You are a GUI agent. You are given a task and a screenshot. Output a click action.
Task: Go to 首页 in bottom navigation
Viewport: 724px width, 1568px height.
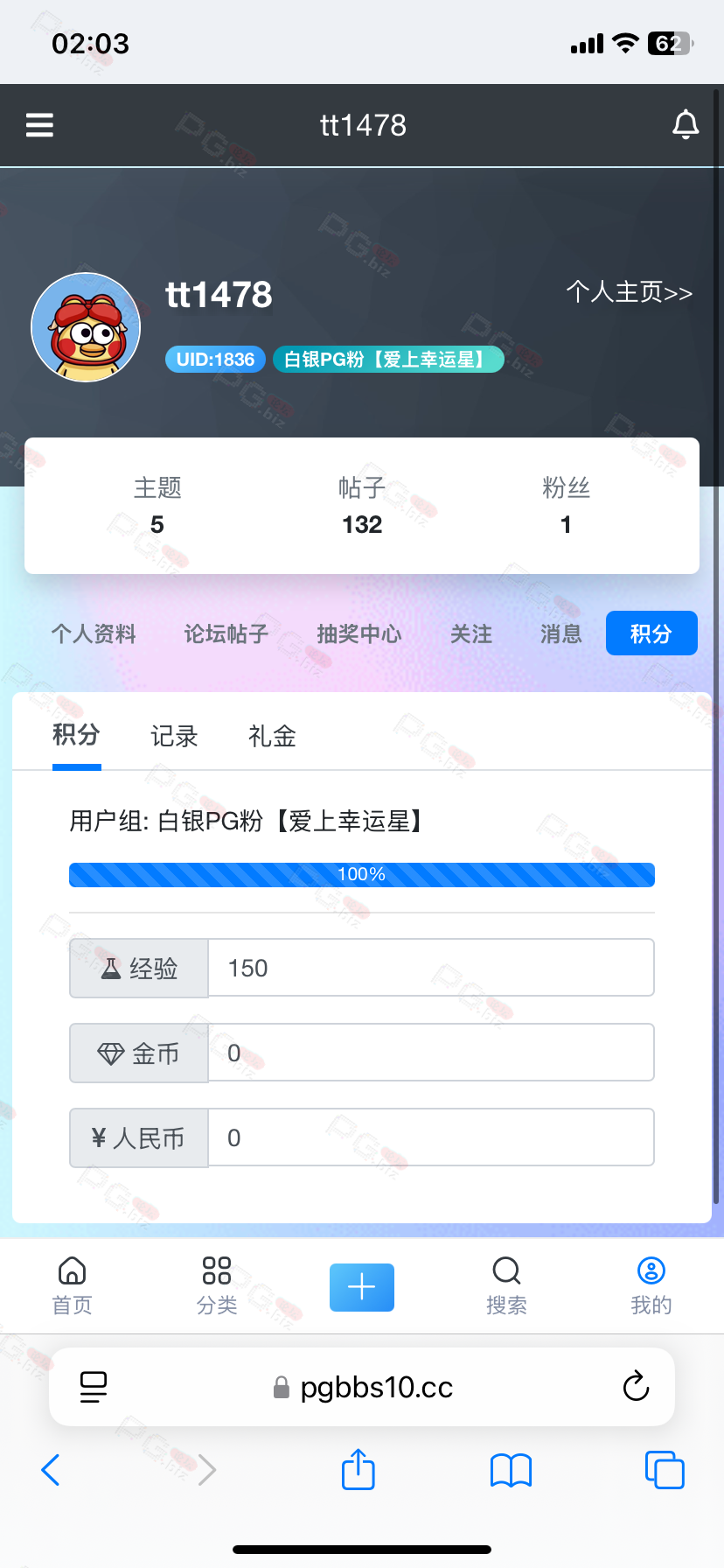(x=73, y=1286)
